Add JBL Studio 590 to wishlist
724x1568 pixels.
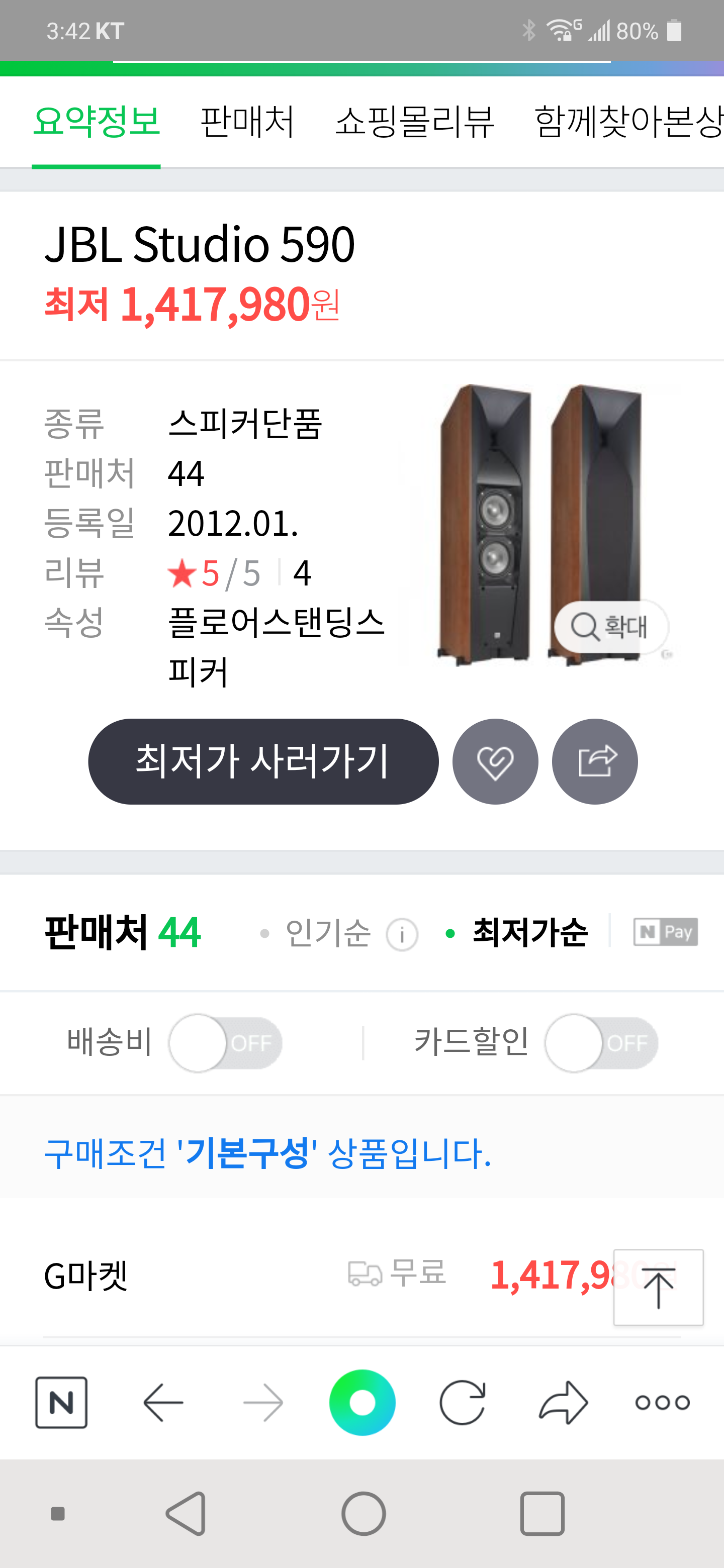(495, 761)
